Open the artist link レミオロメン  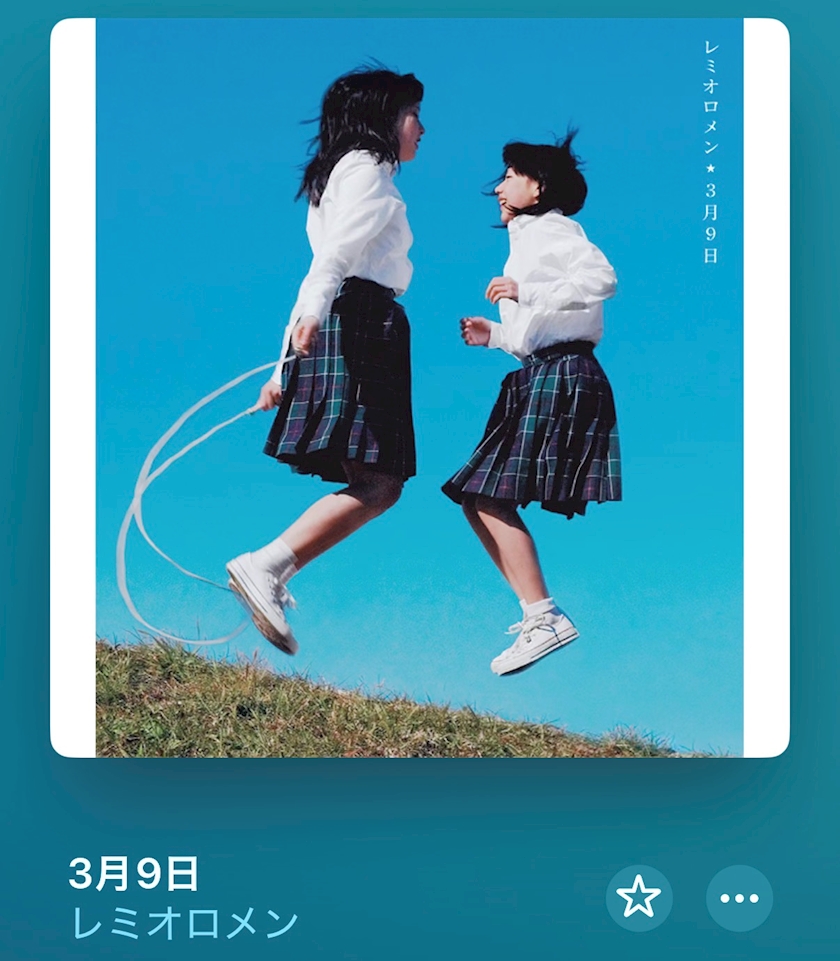pyautogui.click(x=184, y=921)
